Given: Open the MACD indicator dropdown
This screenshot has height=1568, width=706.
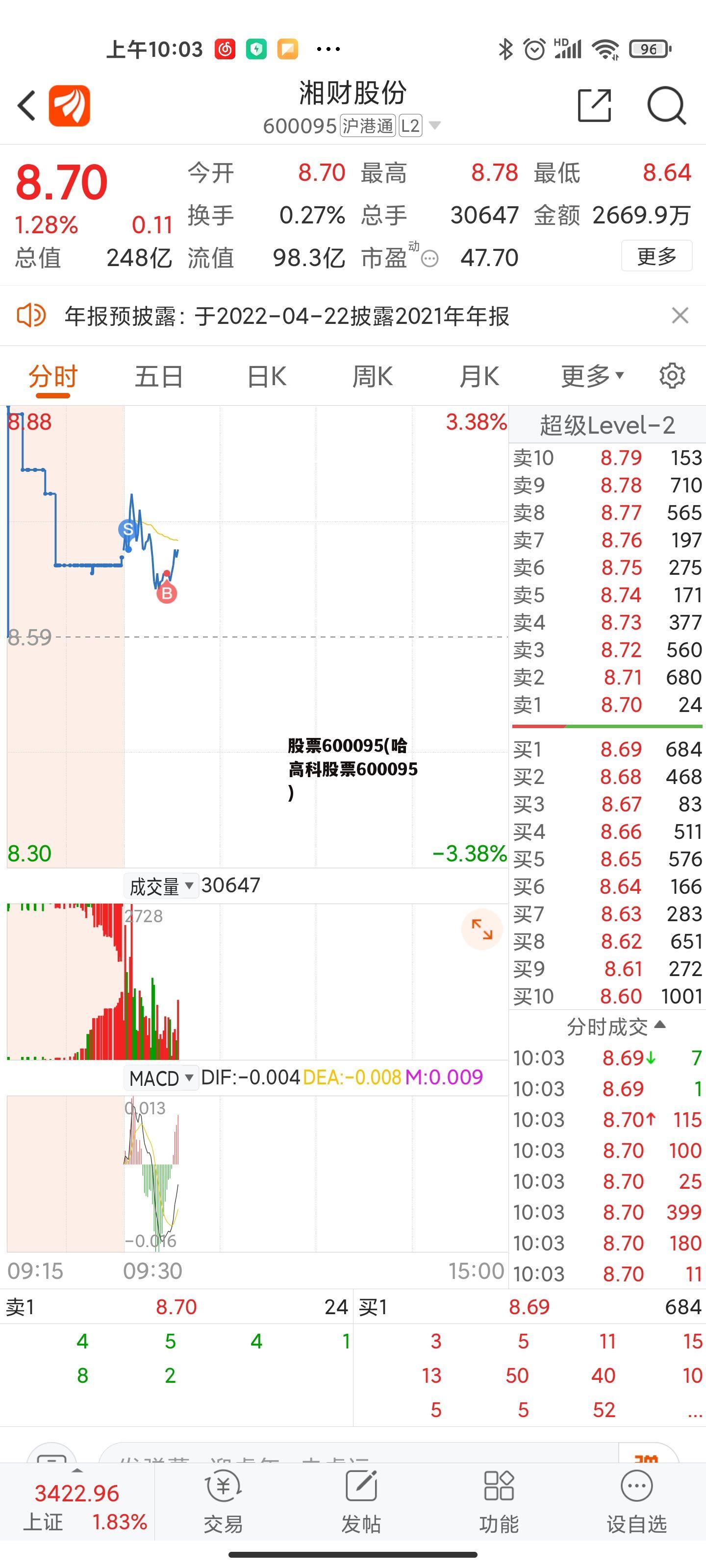Looking at the screenshot, I should [161, 1078].
